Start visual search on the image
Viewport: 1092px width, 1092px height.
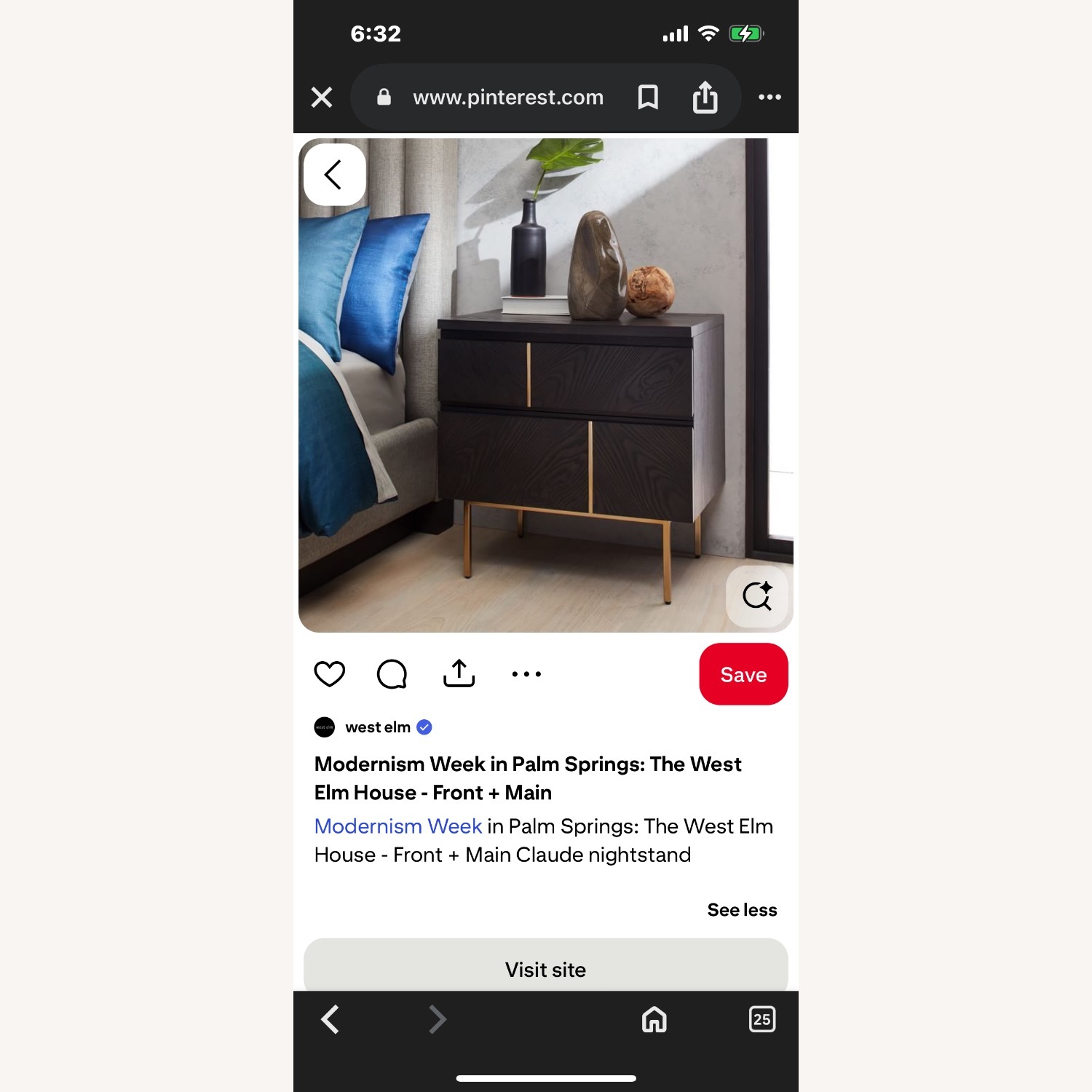tap(757, 596)
